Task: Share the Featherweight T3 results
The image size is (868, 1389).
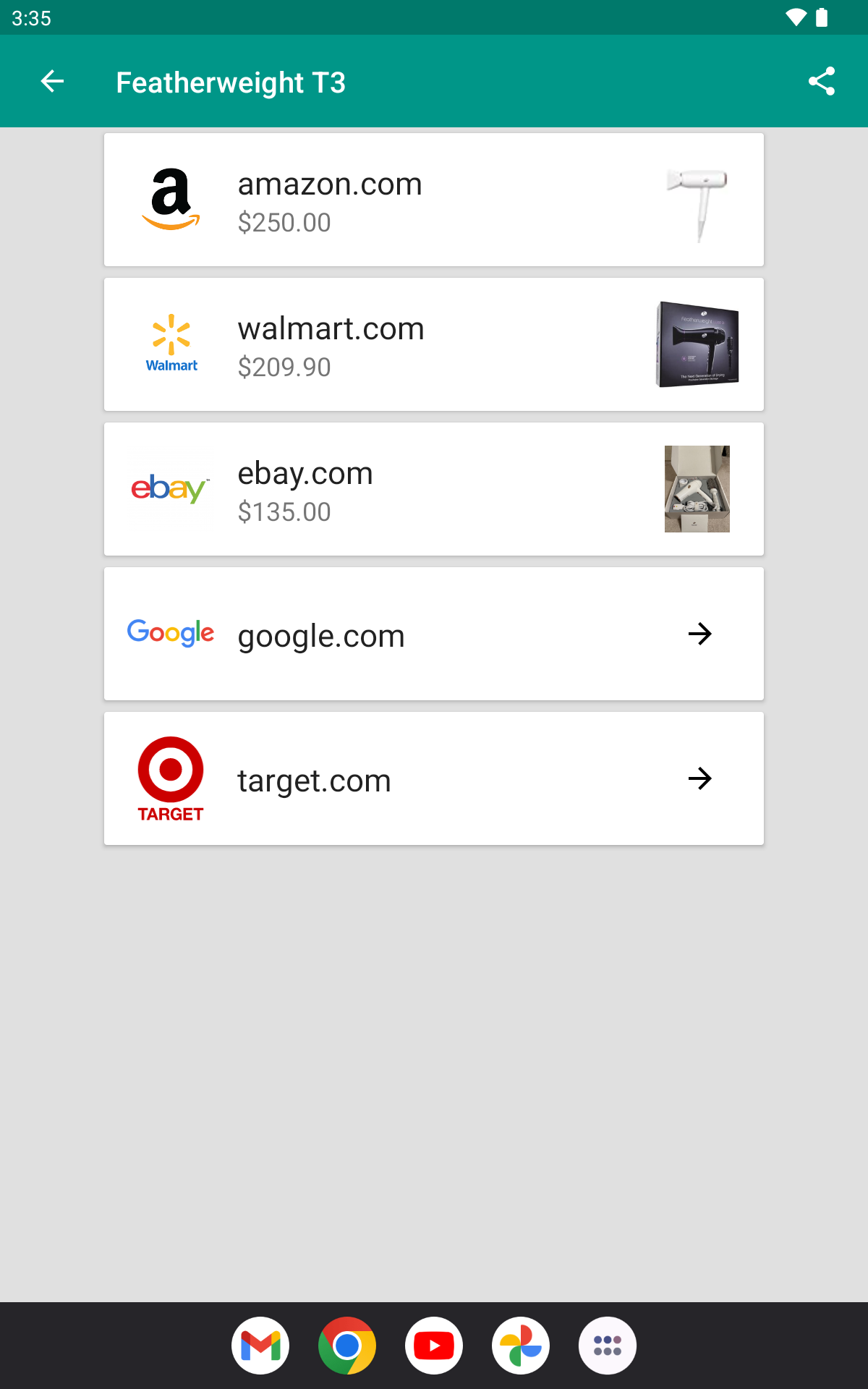Action: pyautogui.click(x=822, y=81)
